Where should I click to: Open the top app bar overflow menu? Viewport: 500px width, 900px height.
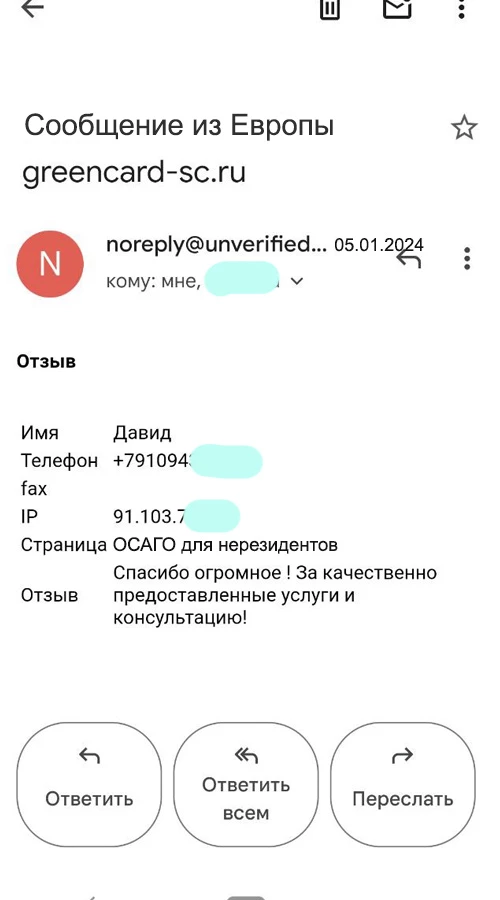pos(462,9)
